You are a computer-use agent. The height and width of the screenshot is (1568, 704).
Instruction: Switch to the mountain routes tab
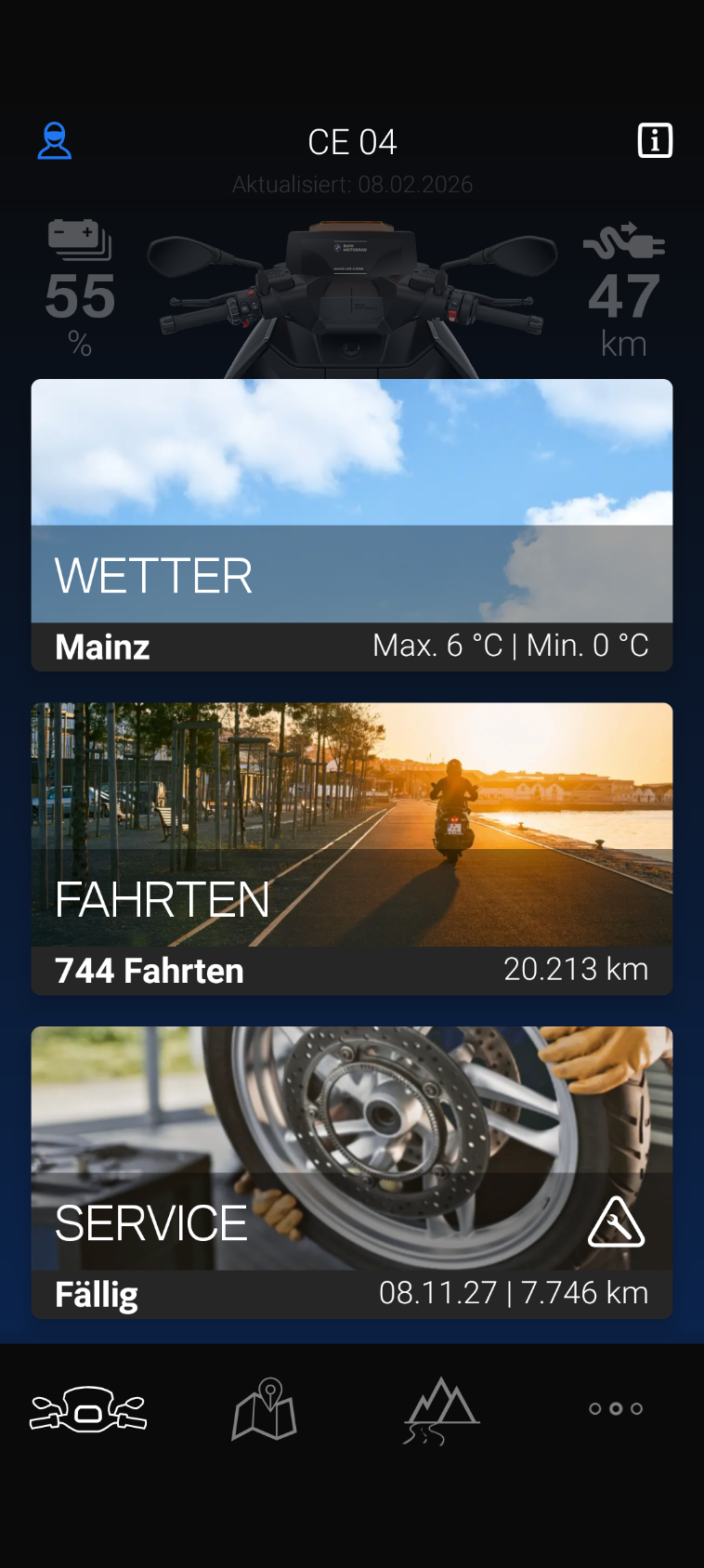[x=441, y=1409]
